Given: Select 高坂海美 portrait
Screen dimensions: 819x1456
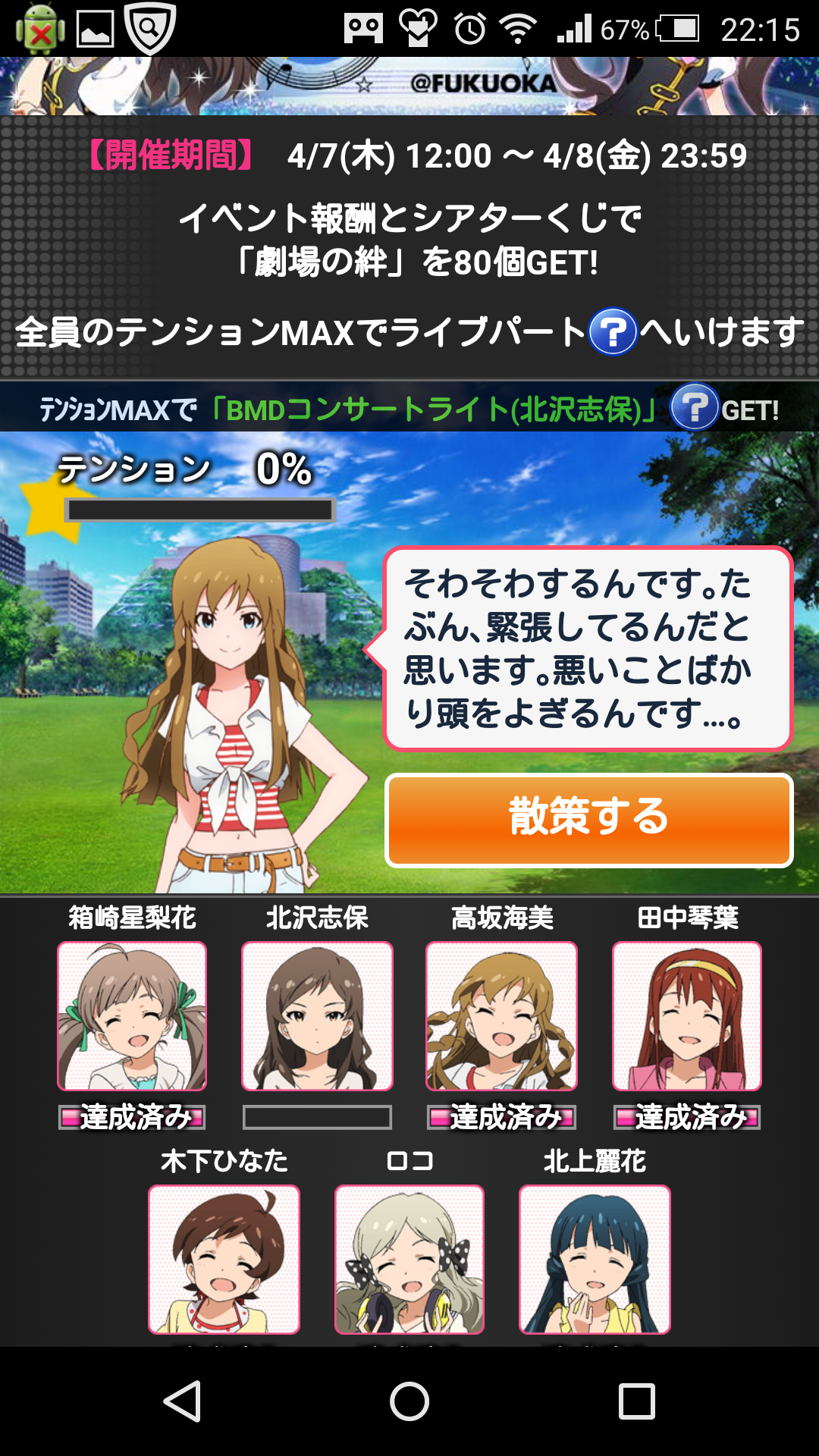Looking at the screenshot, I should point(501,1016).
